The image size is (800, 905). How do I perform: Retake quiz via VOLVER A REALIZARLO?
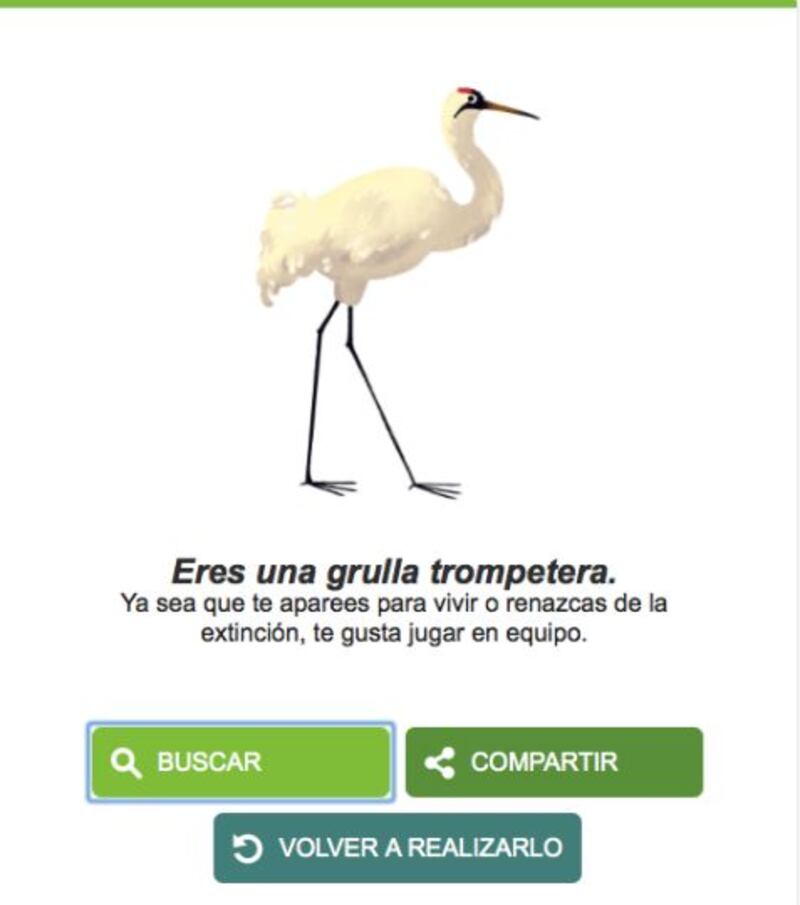[397, 848]
